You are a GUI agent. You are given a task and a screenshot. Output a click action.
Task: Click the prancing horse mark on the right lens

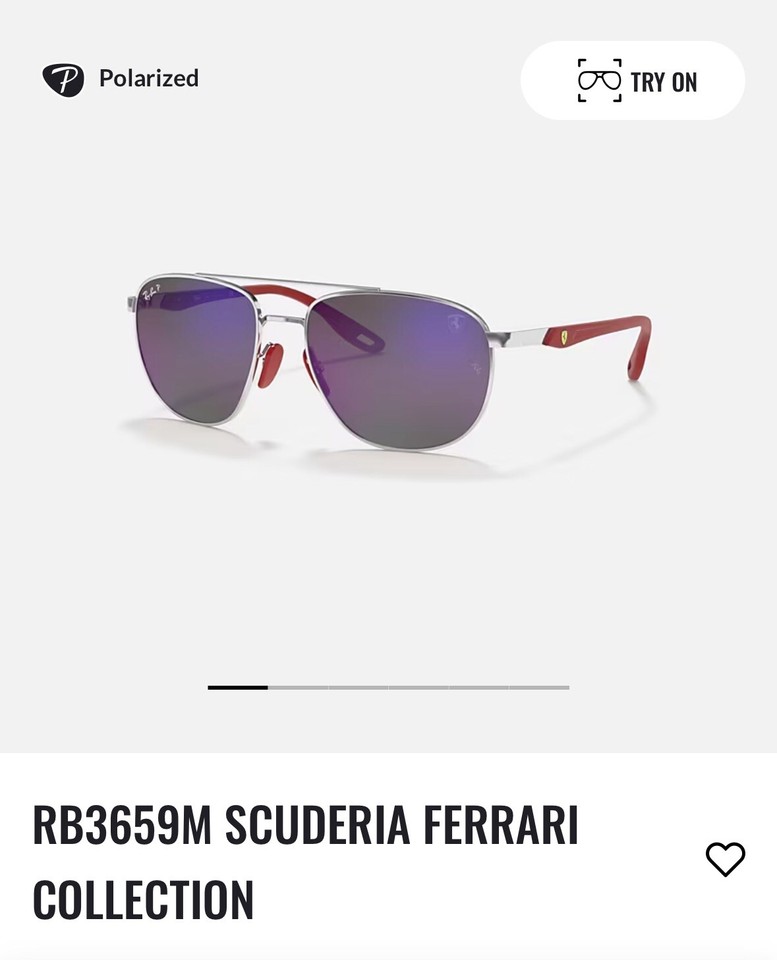pyautogui.click(x=456, y=320)
